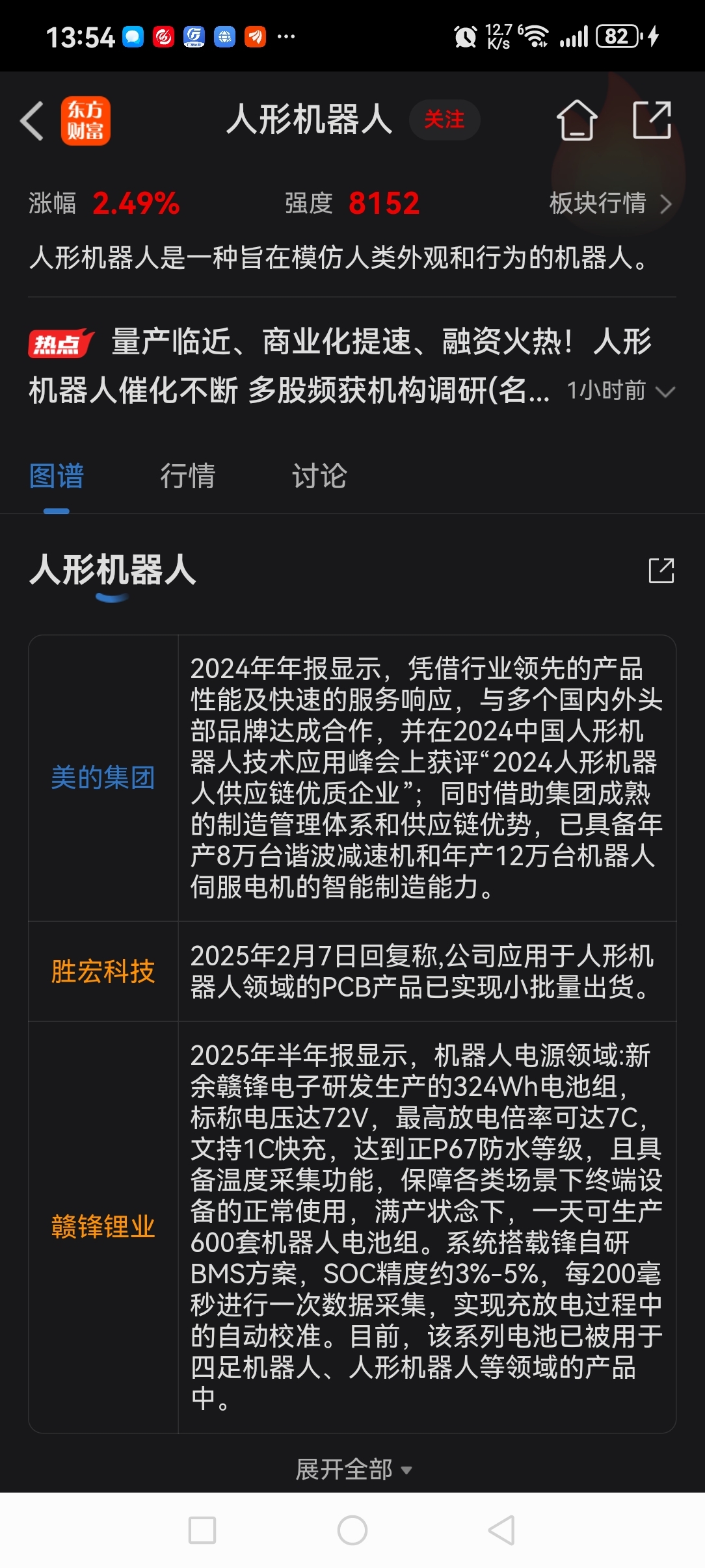
Task: Open 赣锋锂业 stock page
Action: click(103, 1227)
